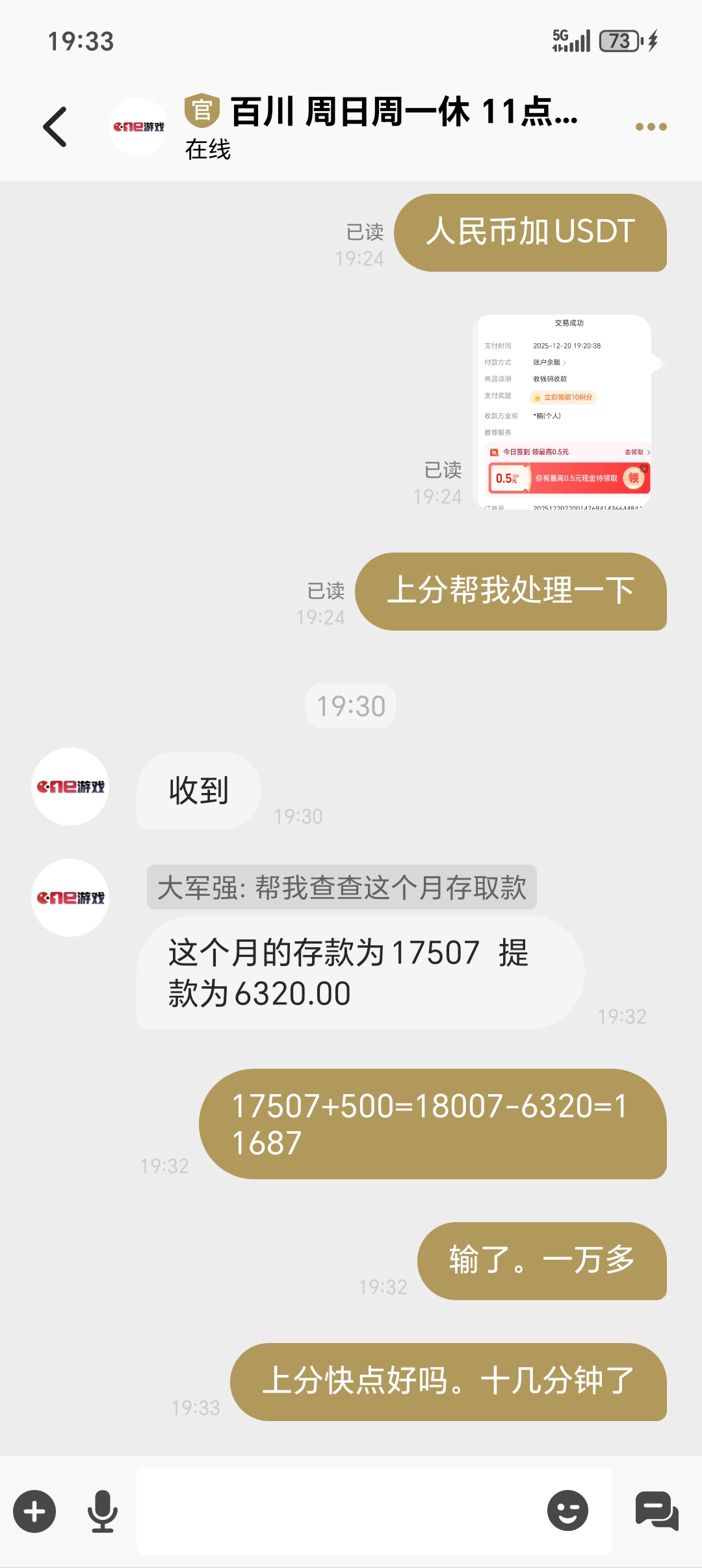
Task: Tap the gold coin icon beside 立即领取10积分
Action: [x=538, y=397]
